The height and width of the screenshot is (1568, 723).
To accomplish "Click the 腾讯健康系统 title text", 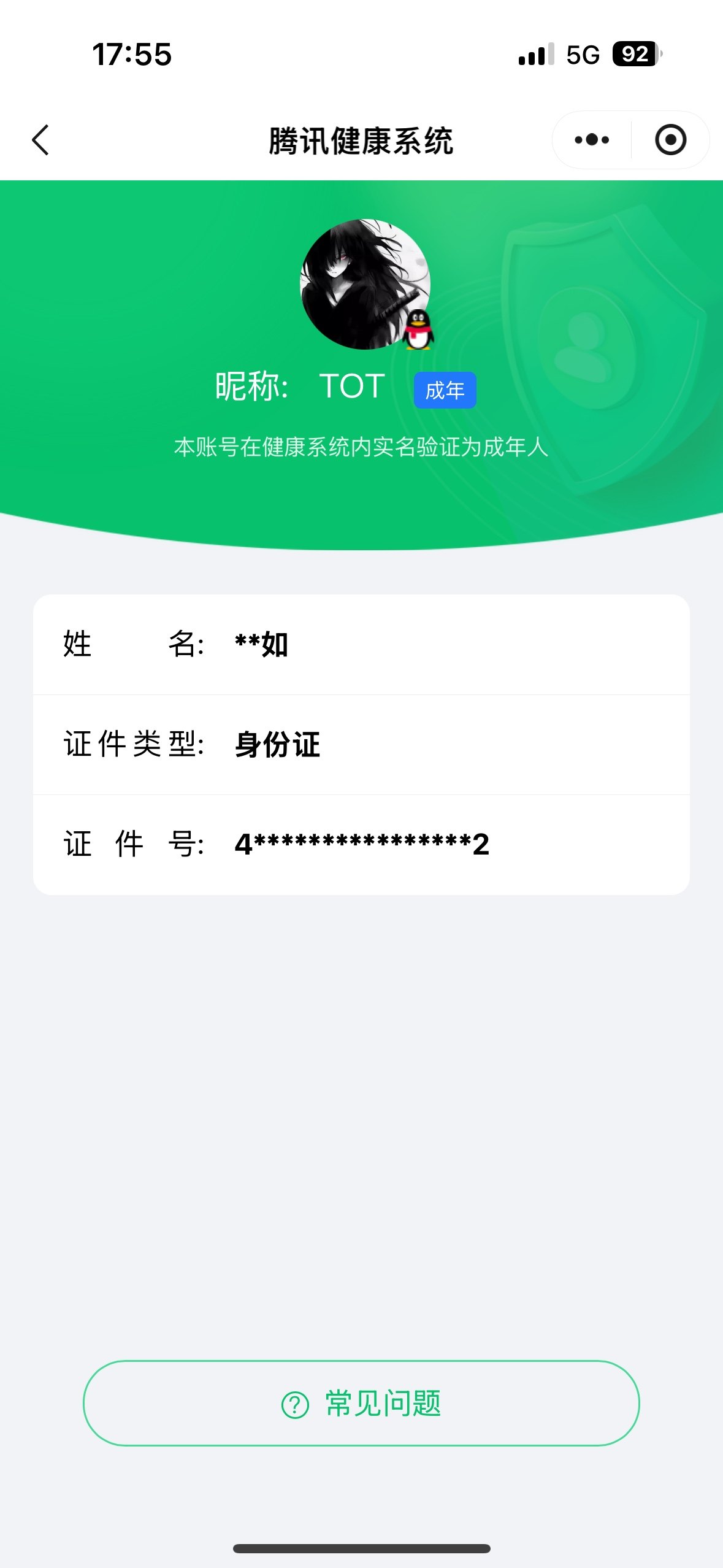I will pos(361,140).
